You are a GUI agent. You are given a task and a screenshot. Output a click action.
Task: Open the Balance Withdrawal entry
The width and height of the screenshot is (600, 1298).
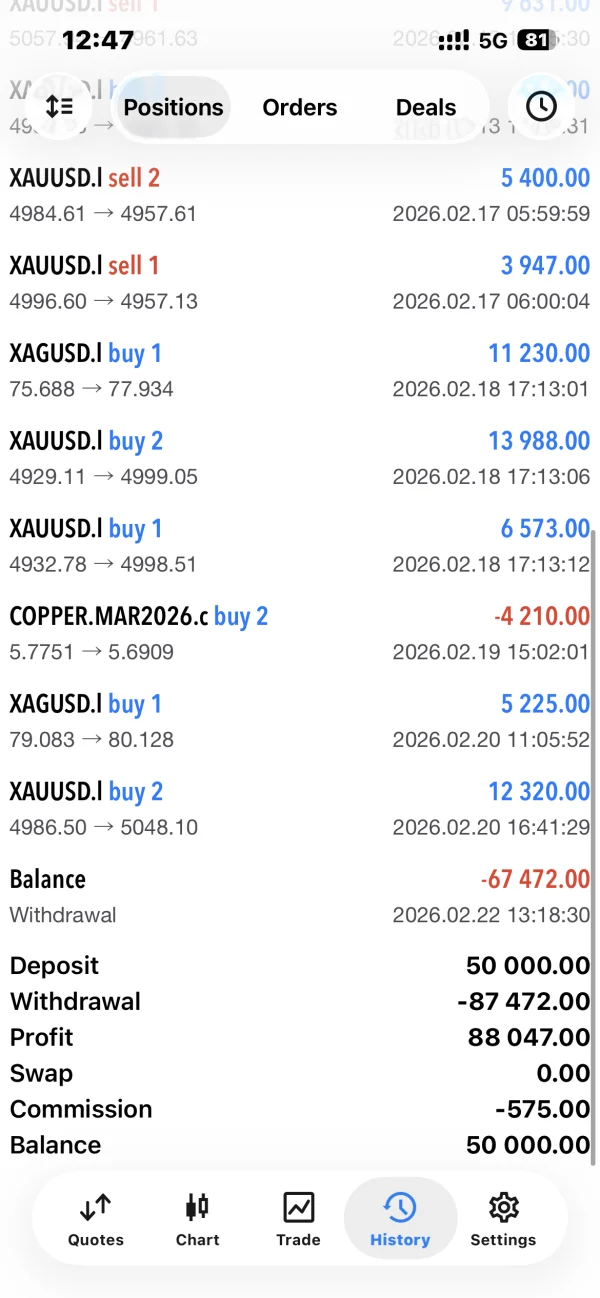tap(300, 896)
